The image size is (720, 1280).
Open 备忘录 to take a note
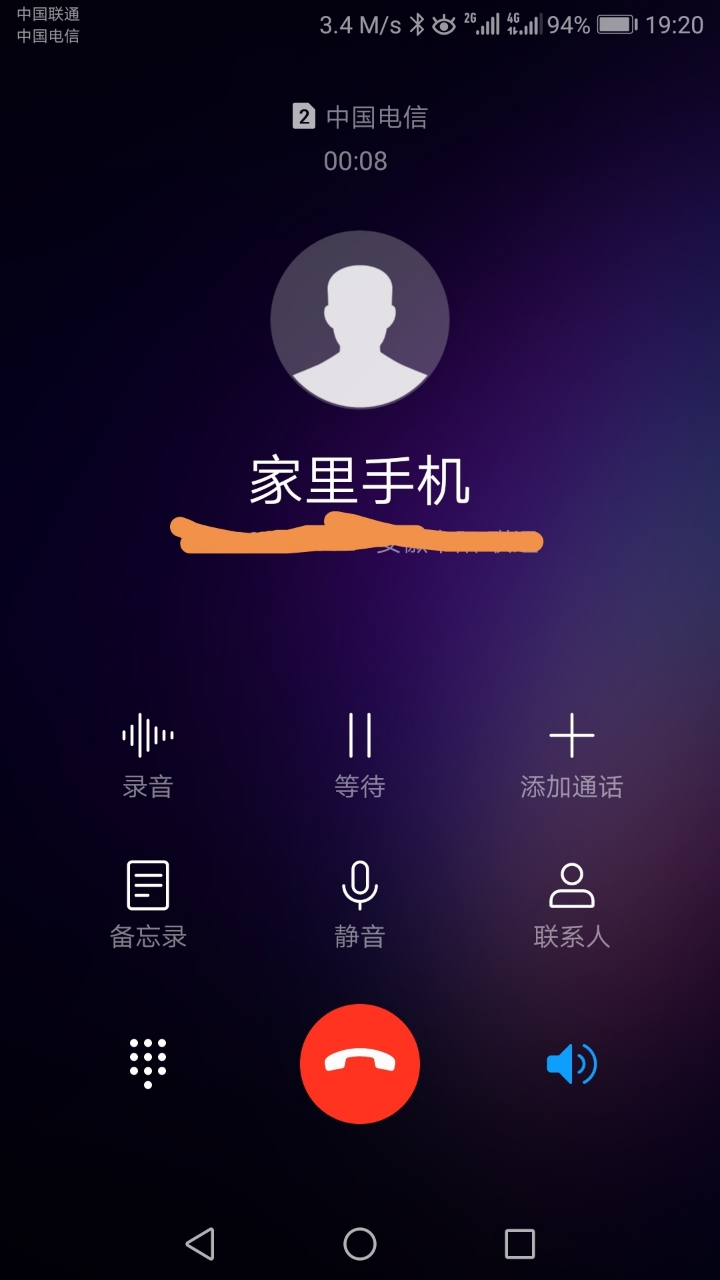[148, 903]
